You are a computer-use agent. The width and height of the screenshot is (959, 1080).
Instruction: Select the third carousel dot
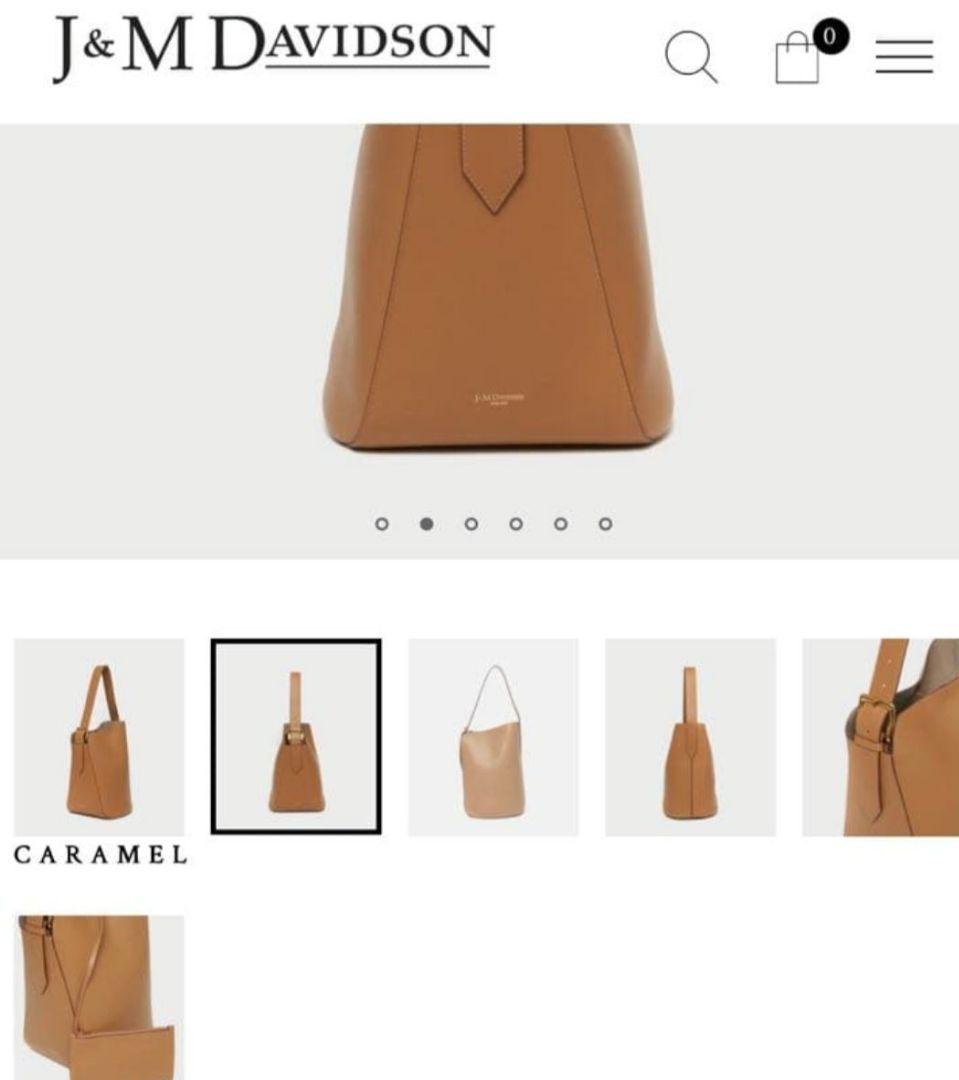(470, 522)
